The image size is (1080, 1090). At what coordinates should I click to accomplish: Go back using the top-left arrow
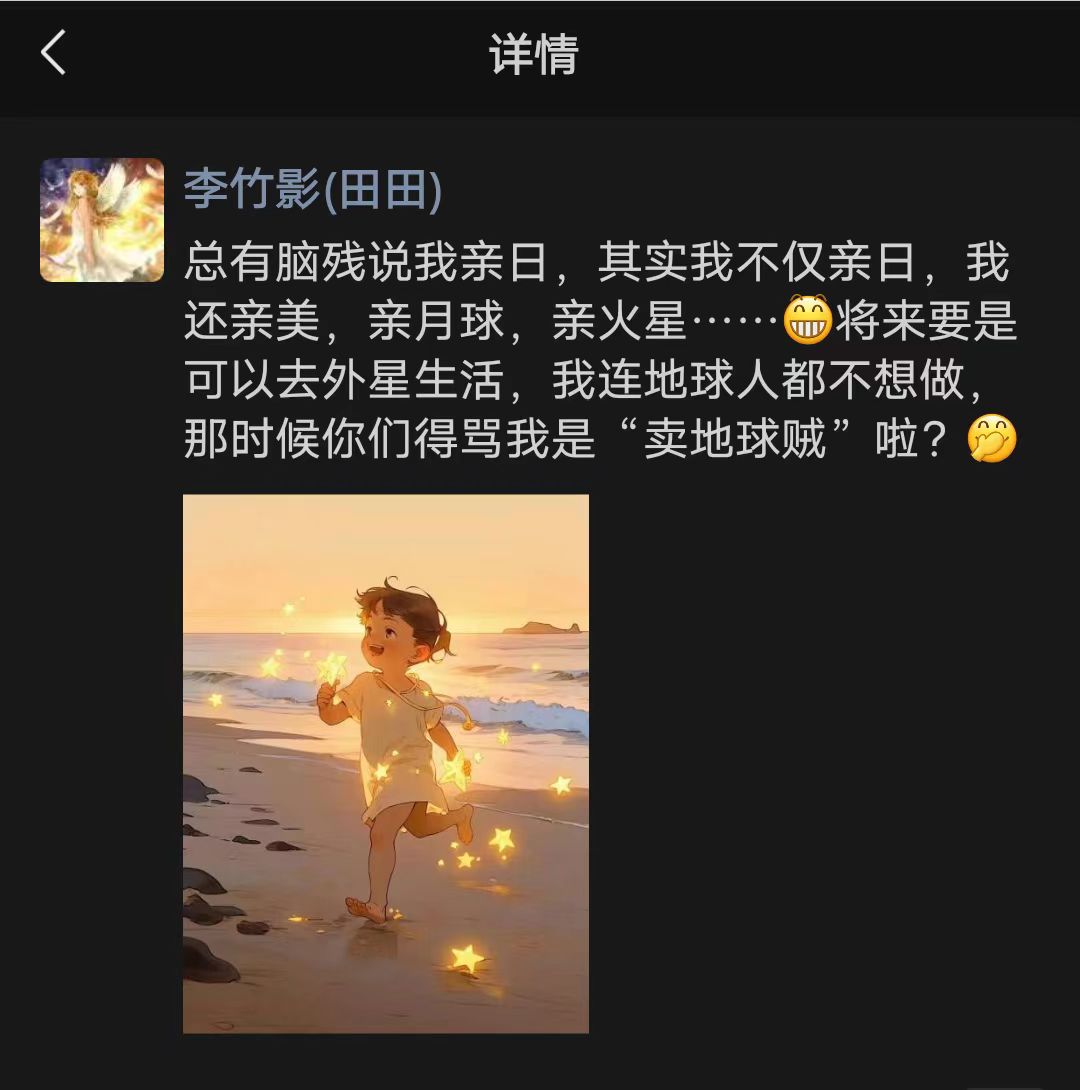pos(53,53)
